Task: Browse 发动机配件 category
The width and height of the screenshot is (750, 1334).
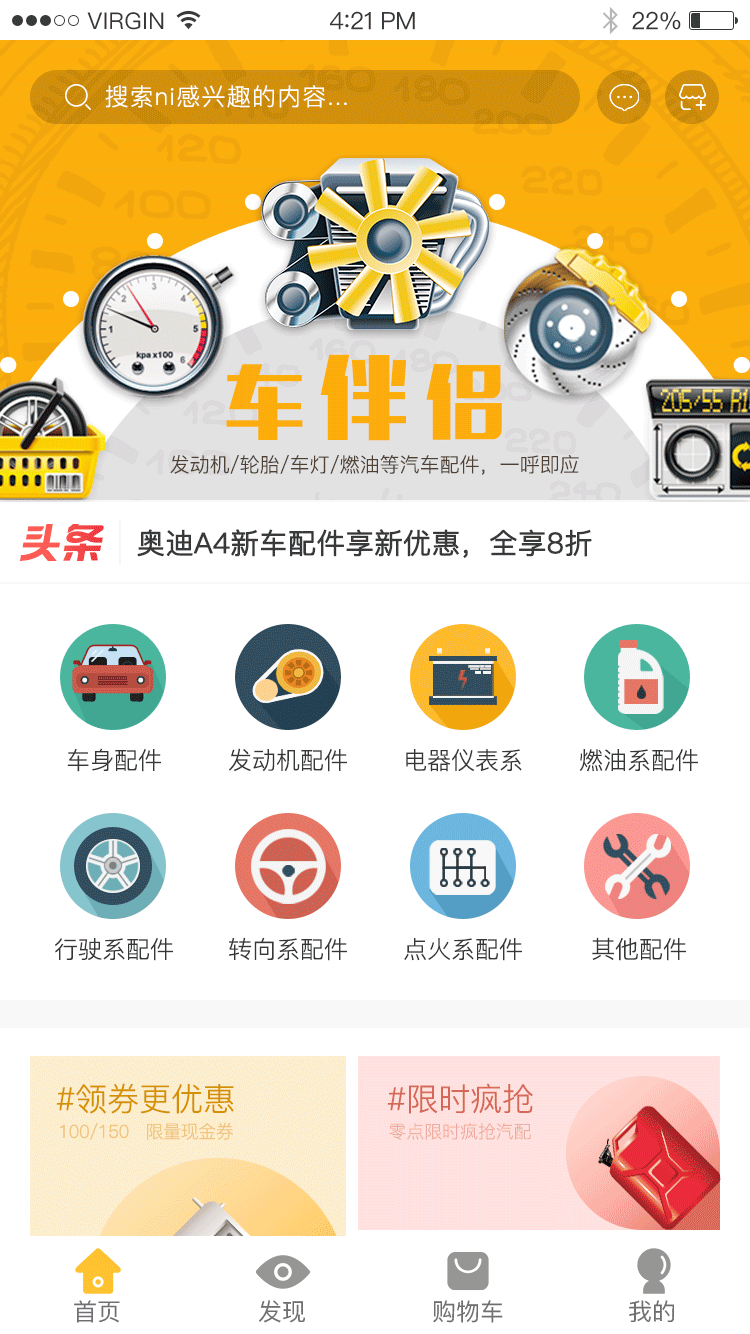Action: pyautogui.click(x=288, y=696)
